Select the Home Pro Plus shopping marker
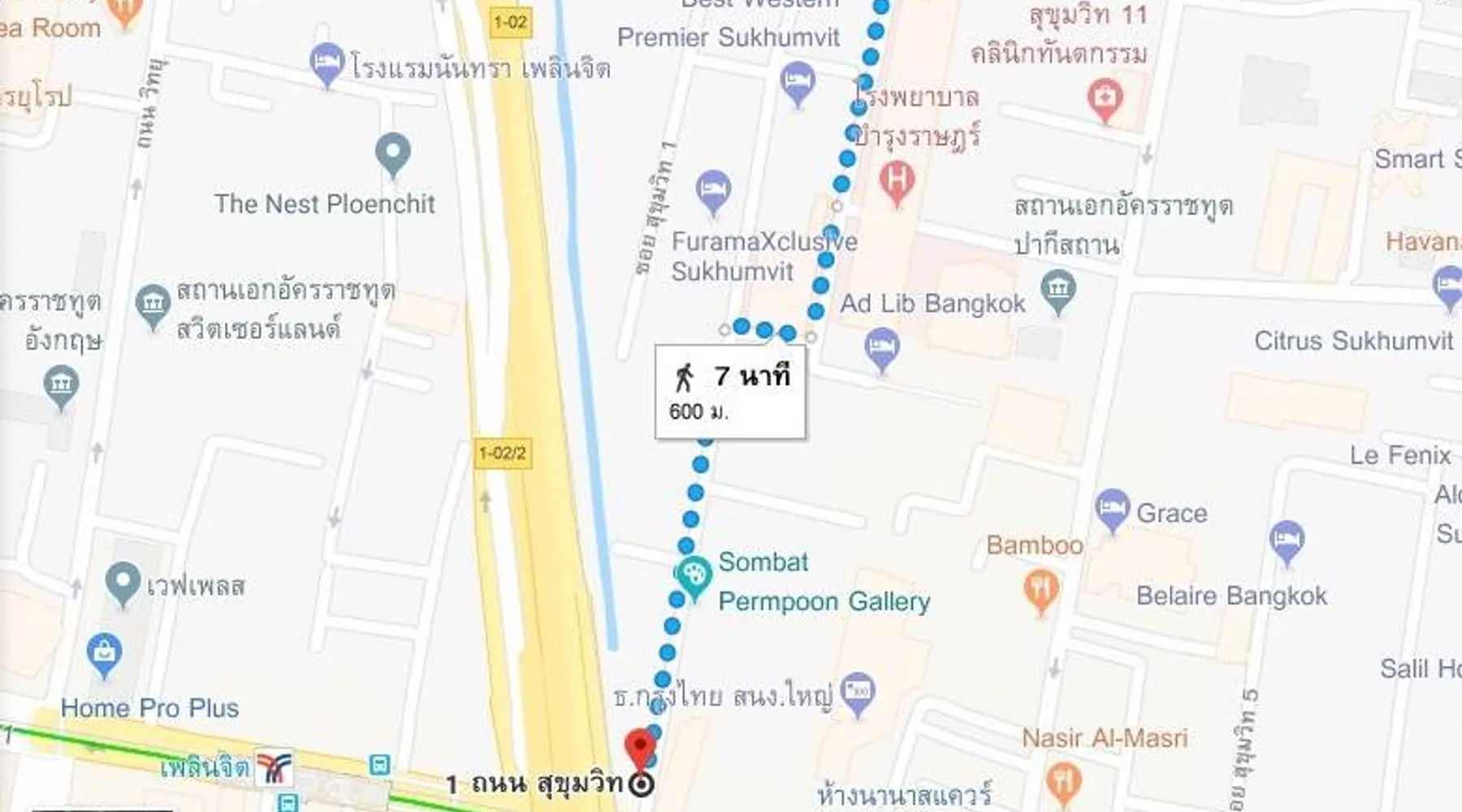Image resolution: width=1462 pixels, height=812 pixels. click(x=104, y=654)
